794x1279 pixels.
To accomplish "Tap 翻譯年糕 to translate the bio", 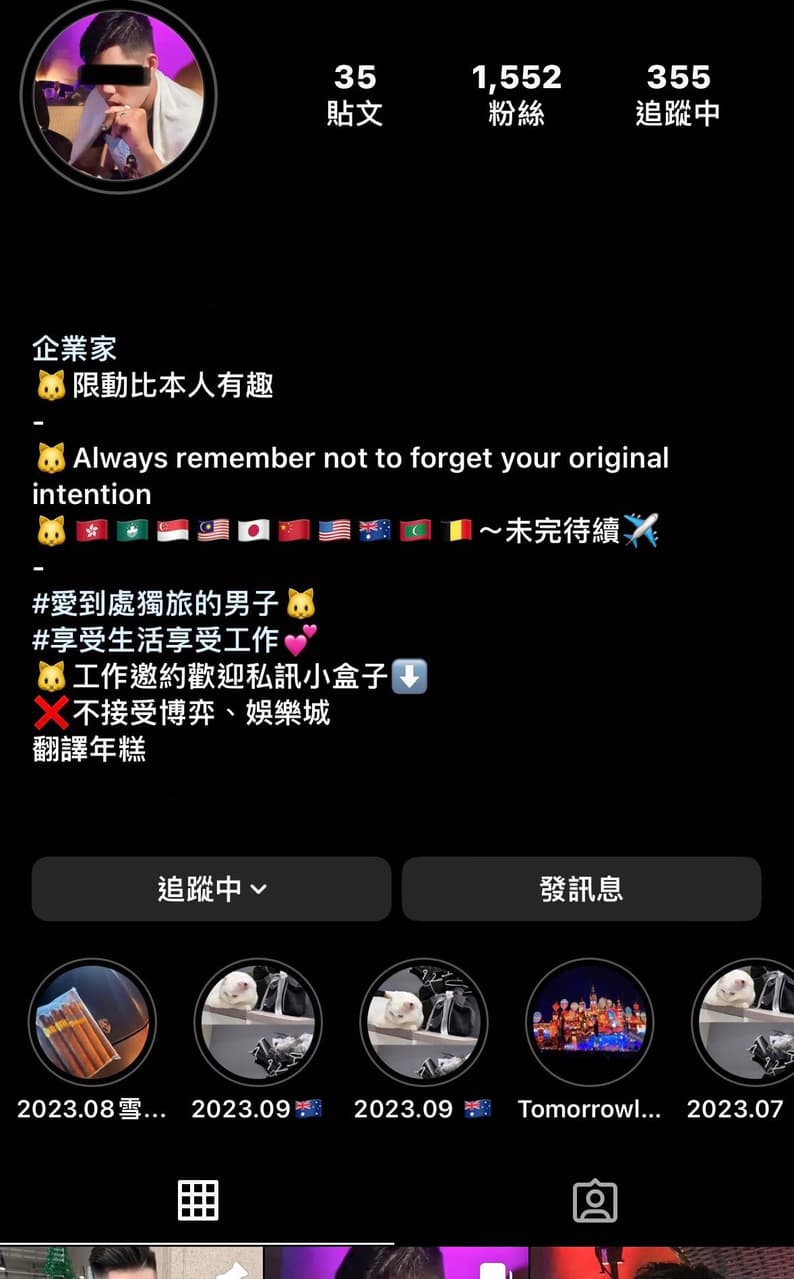I will 89,748.
